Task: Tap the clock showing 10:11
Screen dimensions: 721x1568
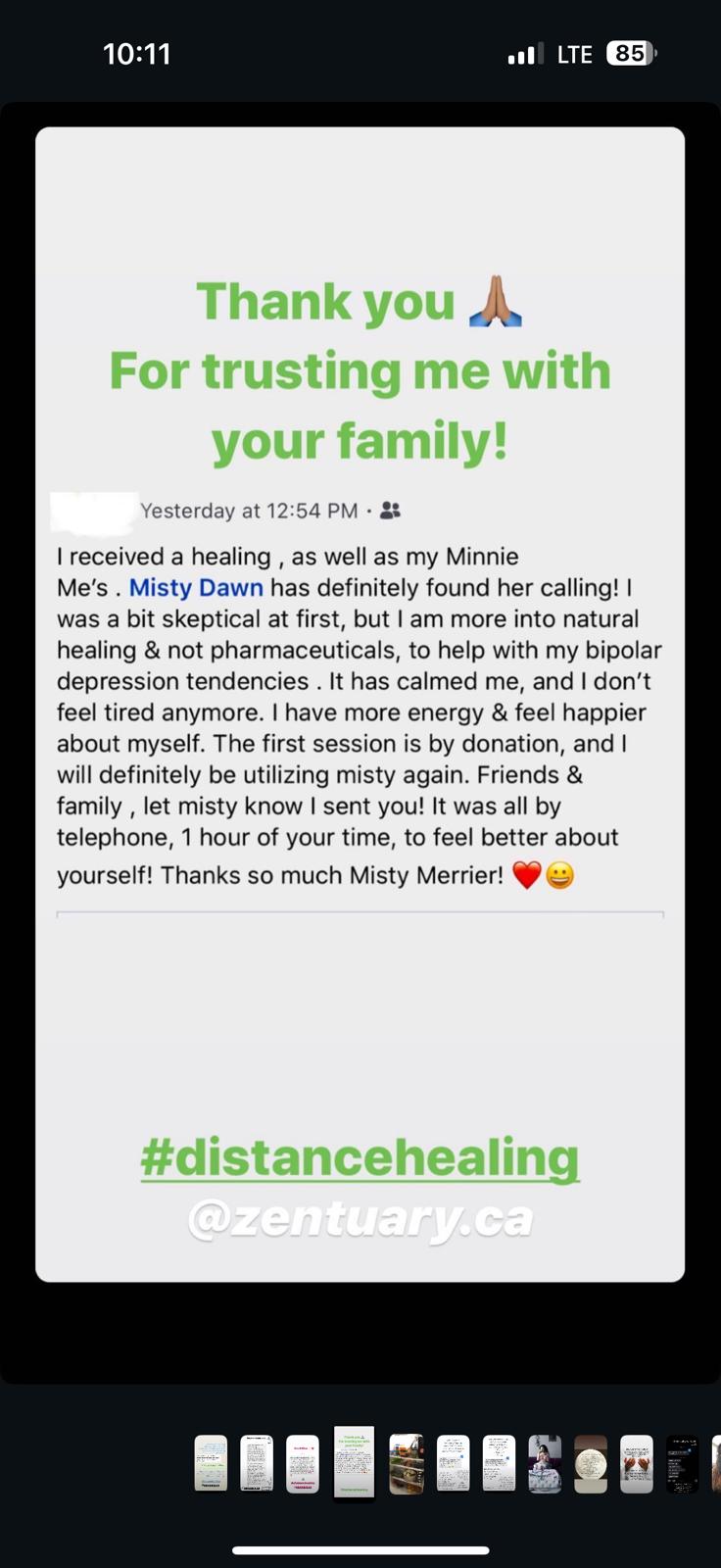Action: point(138,55)
